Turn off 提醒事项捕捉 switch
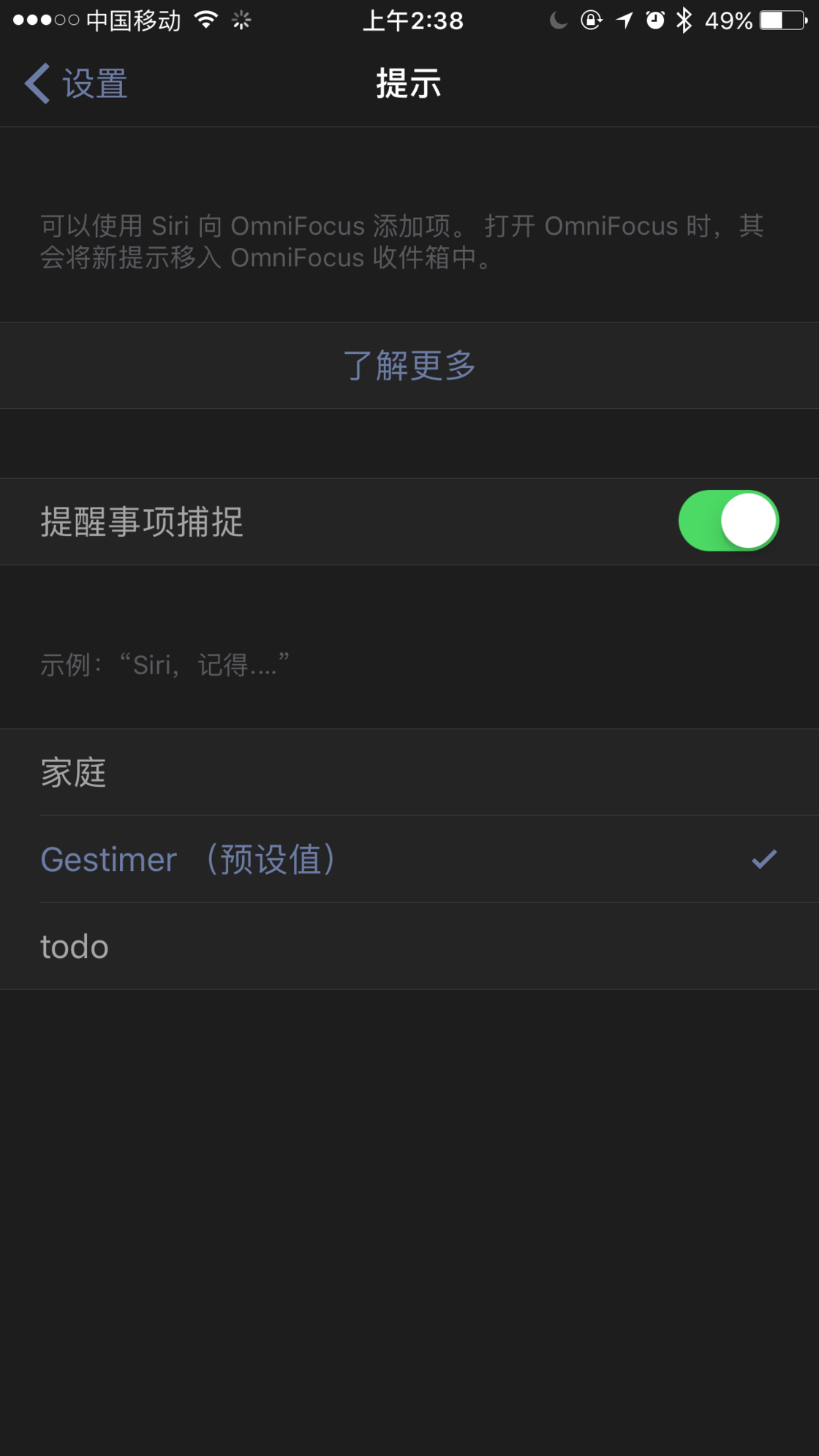Viewport: 819px width, 1456px height. [x=728, y=521]
